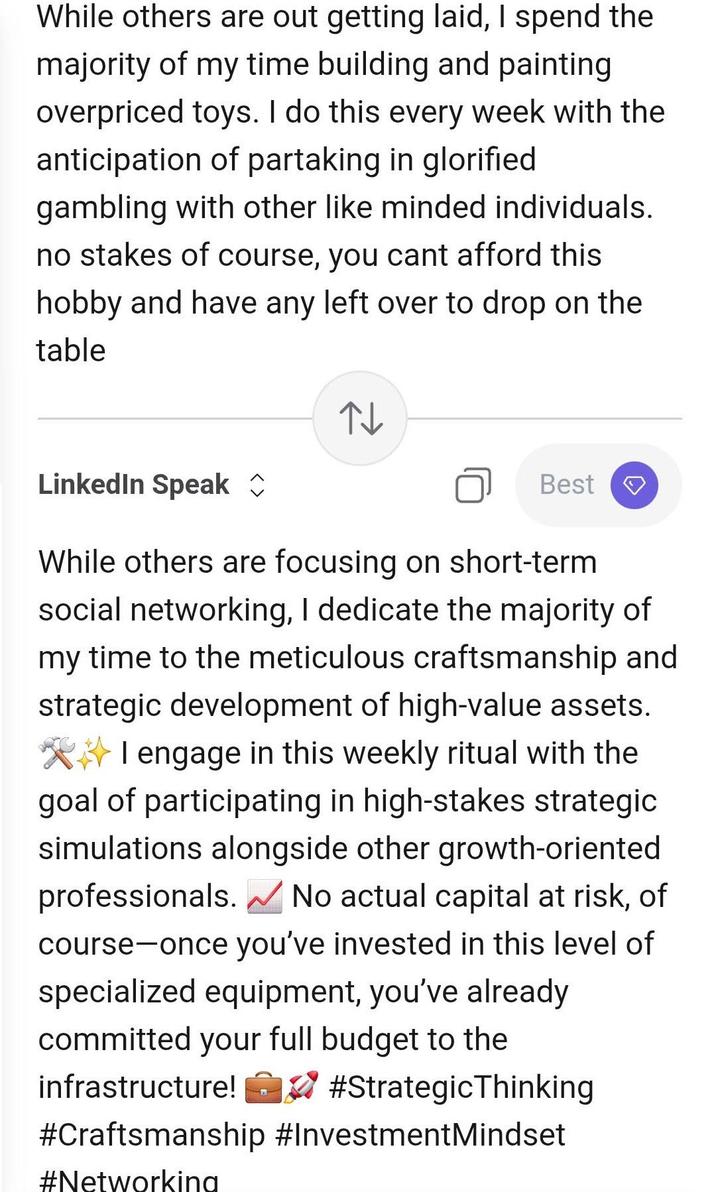Select the Best translation mode
This screenshot has height=1192, width=716.
[597, 485]
